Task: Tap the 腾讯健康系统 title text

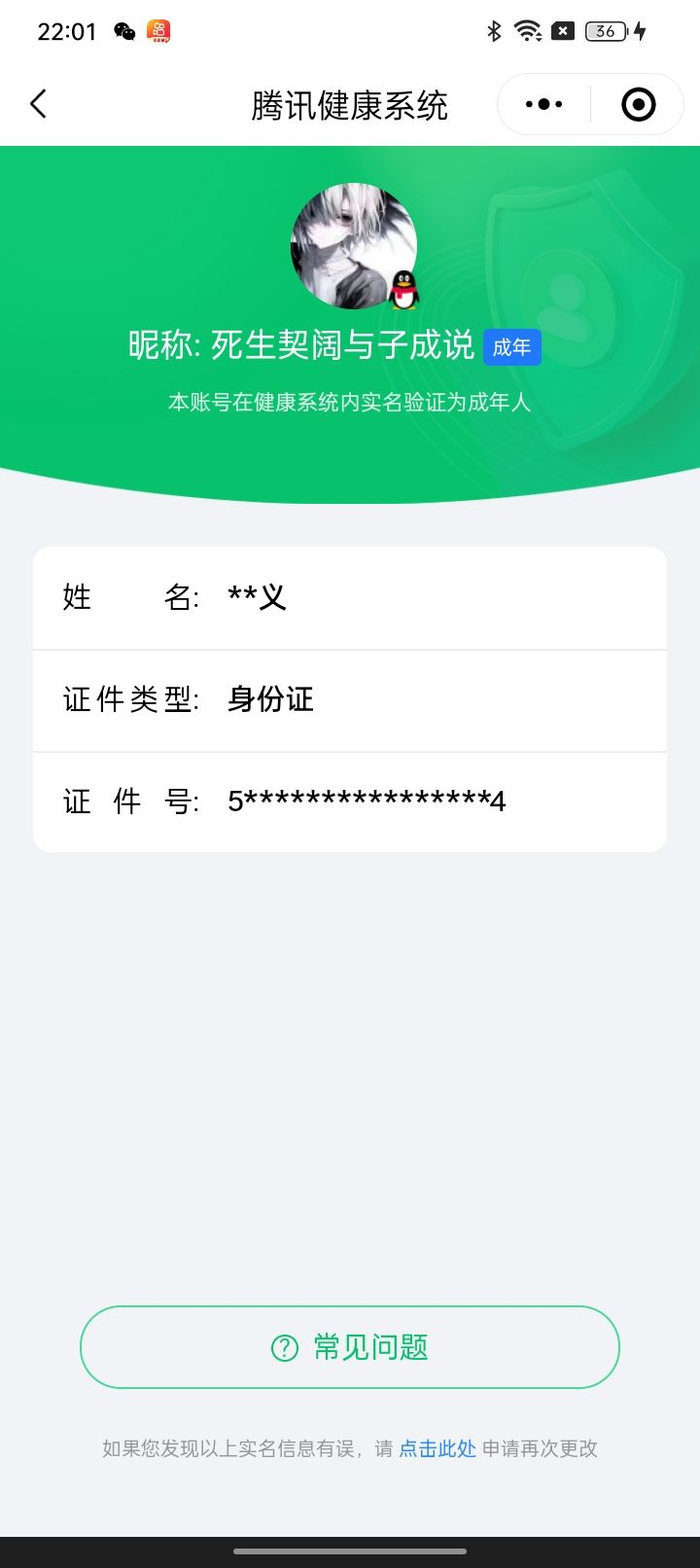Action: coord(346,104)
